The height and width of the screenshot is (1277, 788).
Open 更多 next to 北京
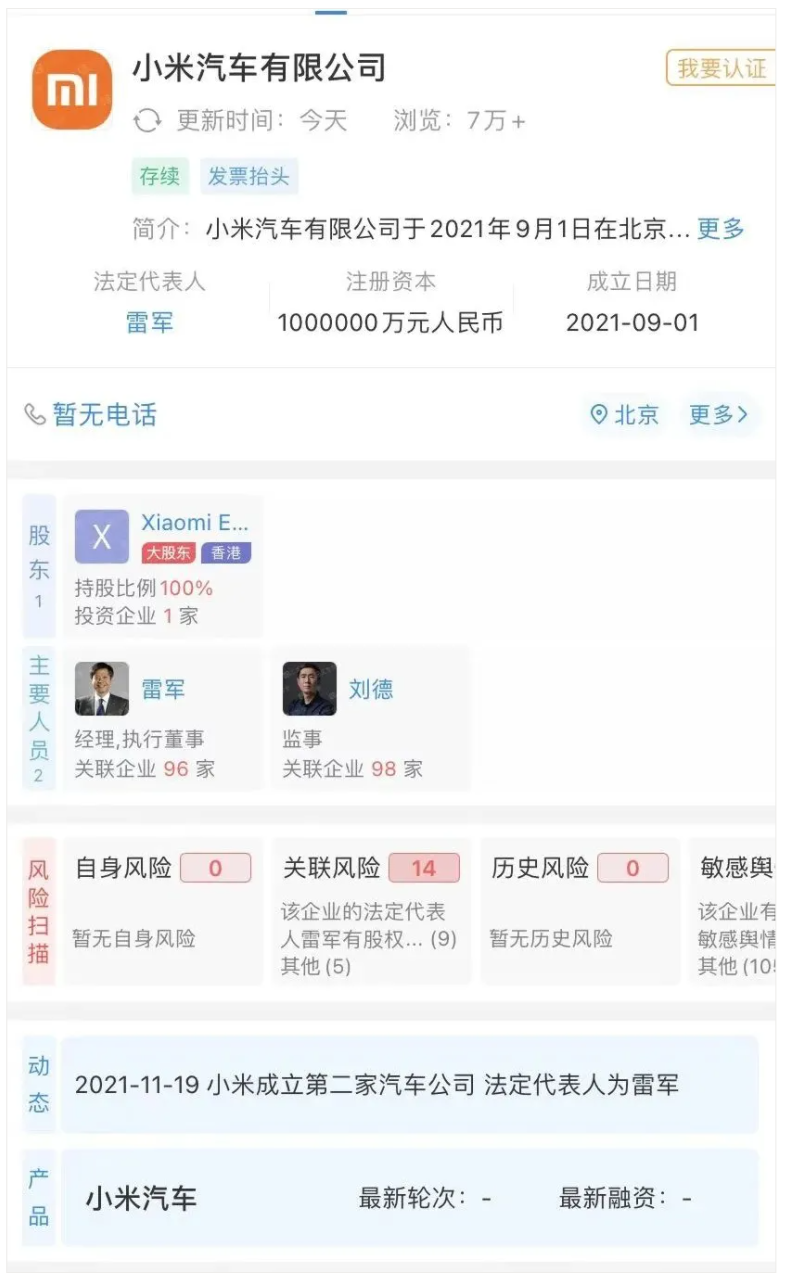718,415
